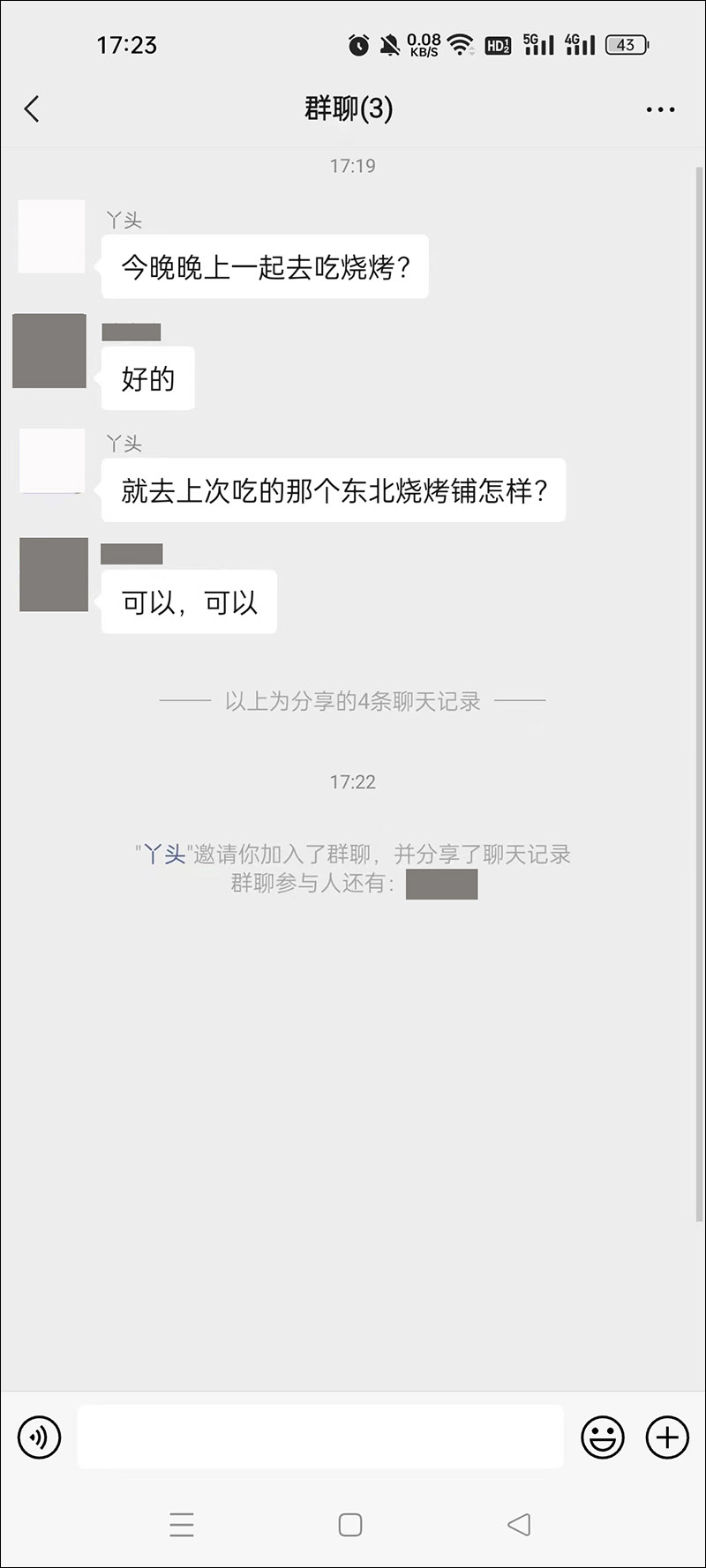Click 丫头's avatar next to her first message
This screenshot has width=706, height=1568.
pos(50,236)
